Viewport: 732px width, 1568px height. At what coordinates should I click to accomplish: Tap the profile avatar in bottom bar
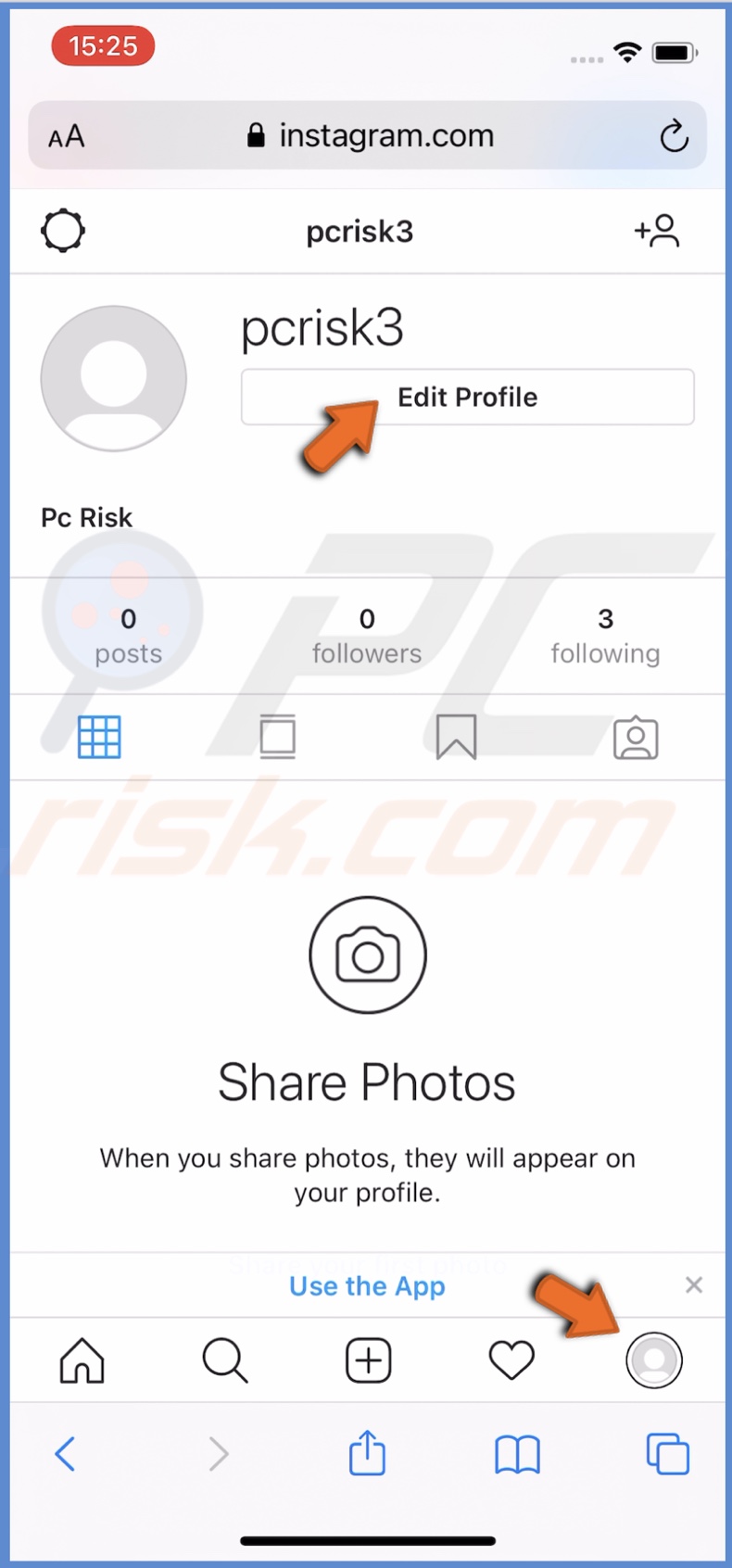tap(654, 1360)
